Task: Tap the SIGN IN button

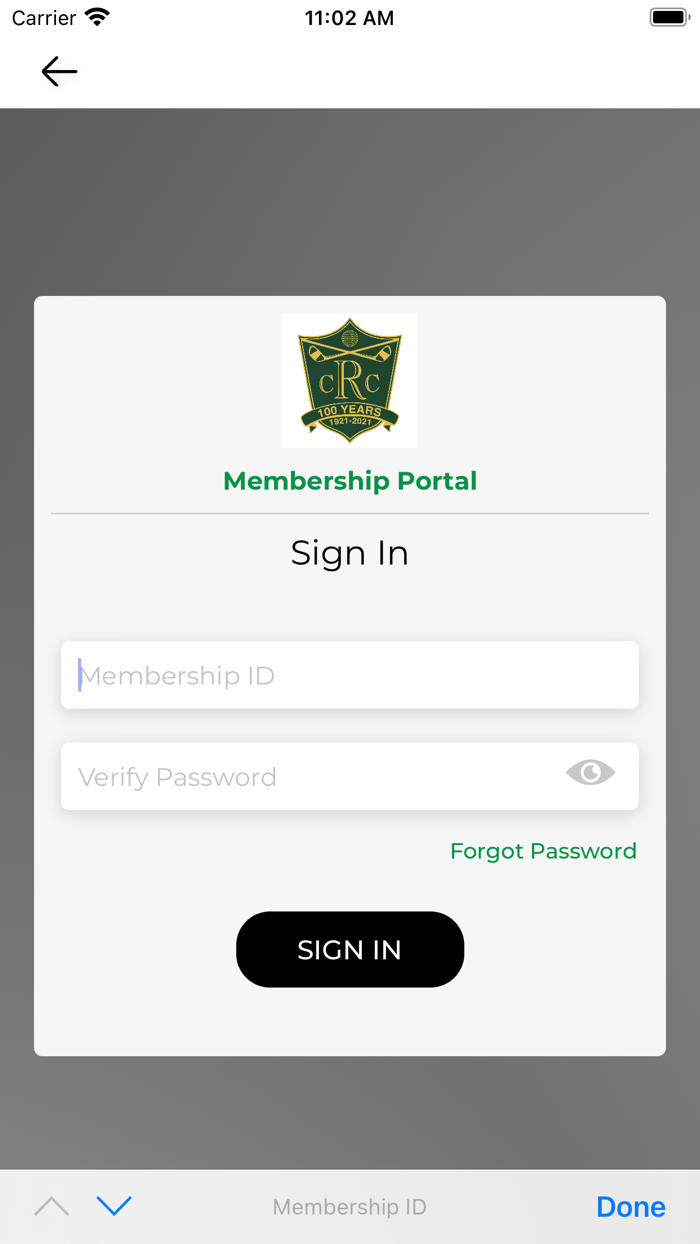Action: [x=350, y=949]
